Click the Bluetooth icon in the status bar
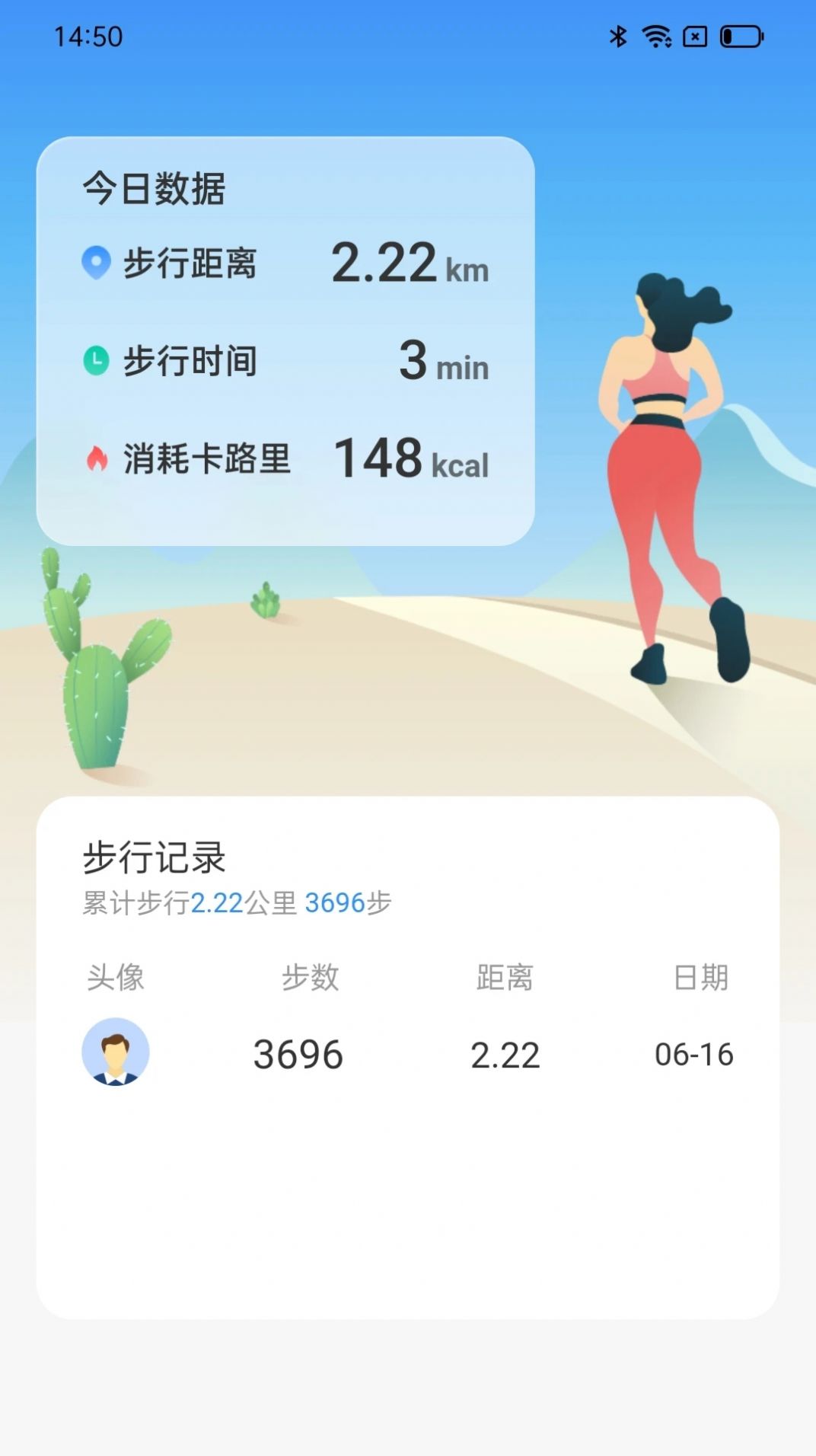 (617, 34)
